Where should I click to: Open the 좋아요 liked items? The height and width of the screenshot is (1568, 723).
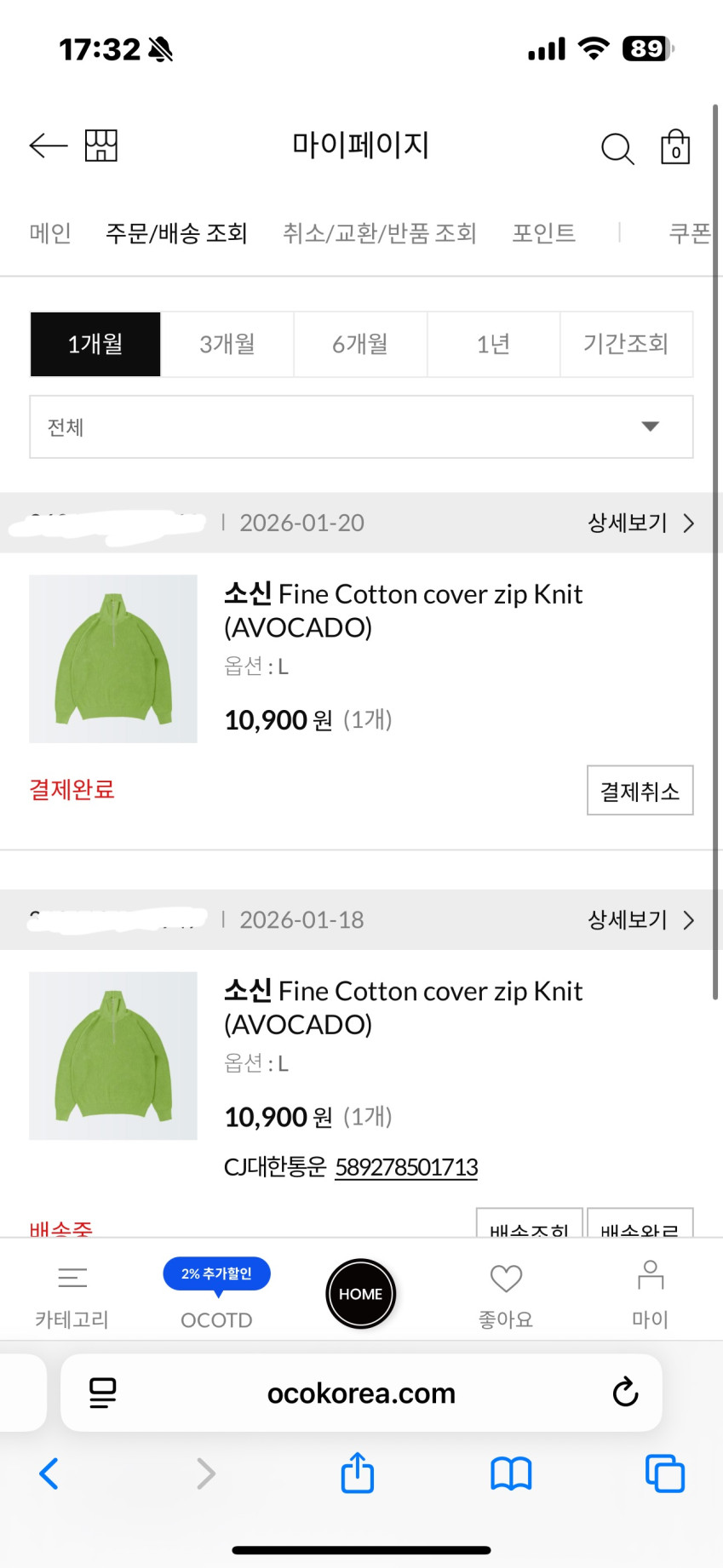click(506, 1294)
